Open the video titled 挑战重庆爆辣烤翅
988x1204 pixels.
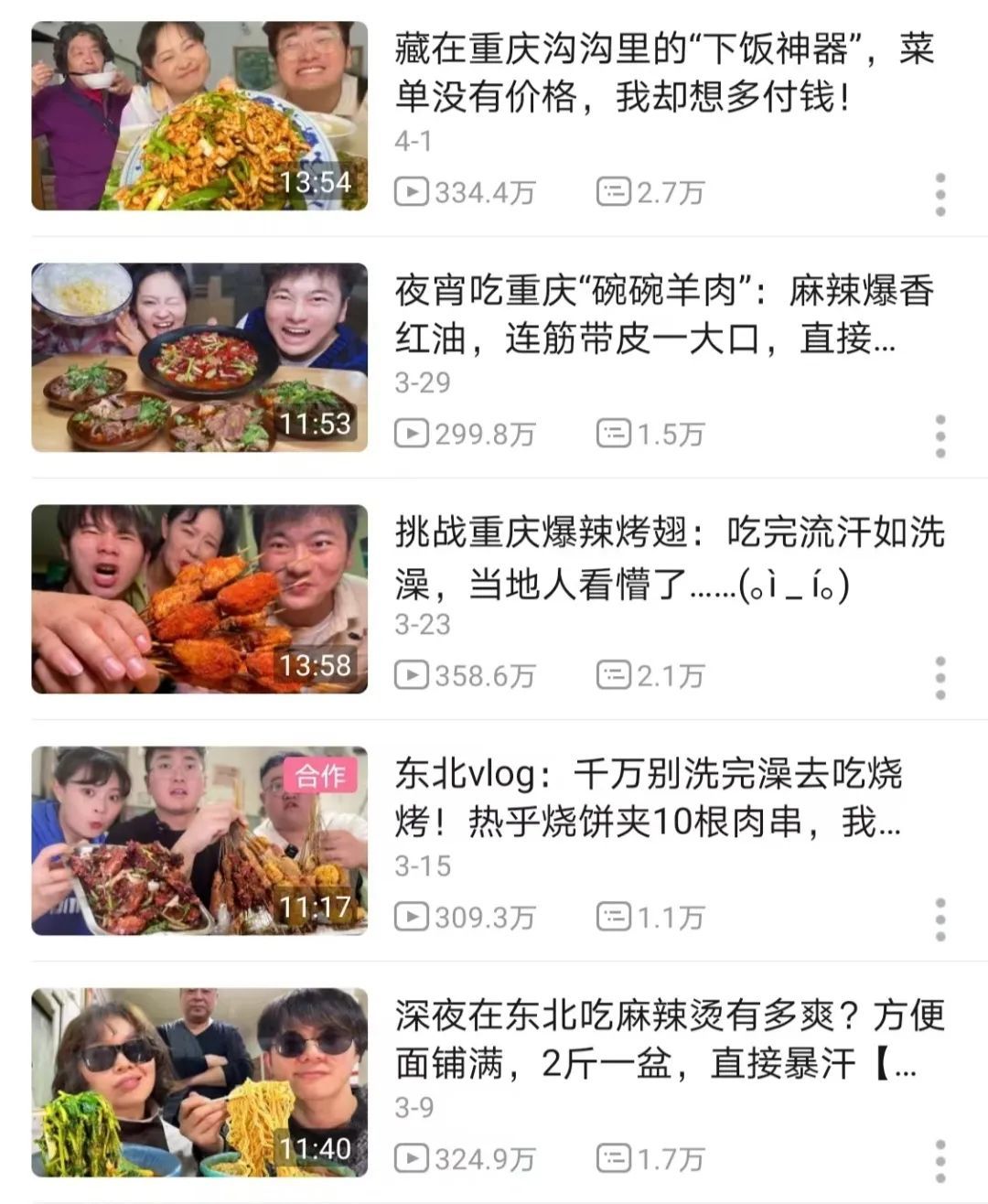click(669, 556)
